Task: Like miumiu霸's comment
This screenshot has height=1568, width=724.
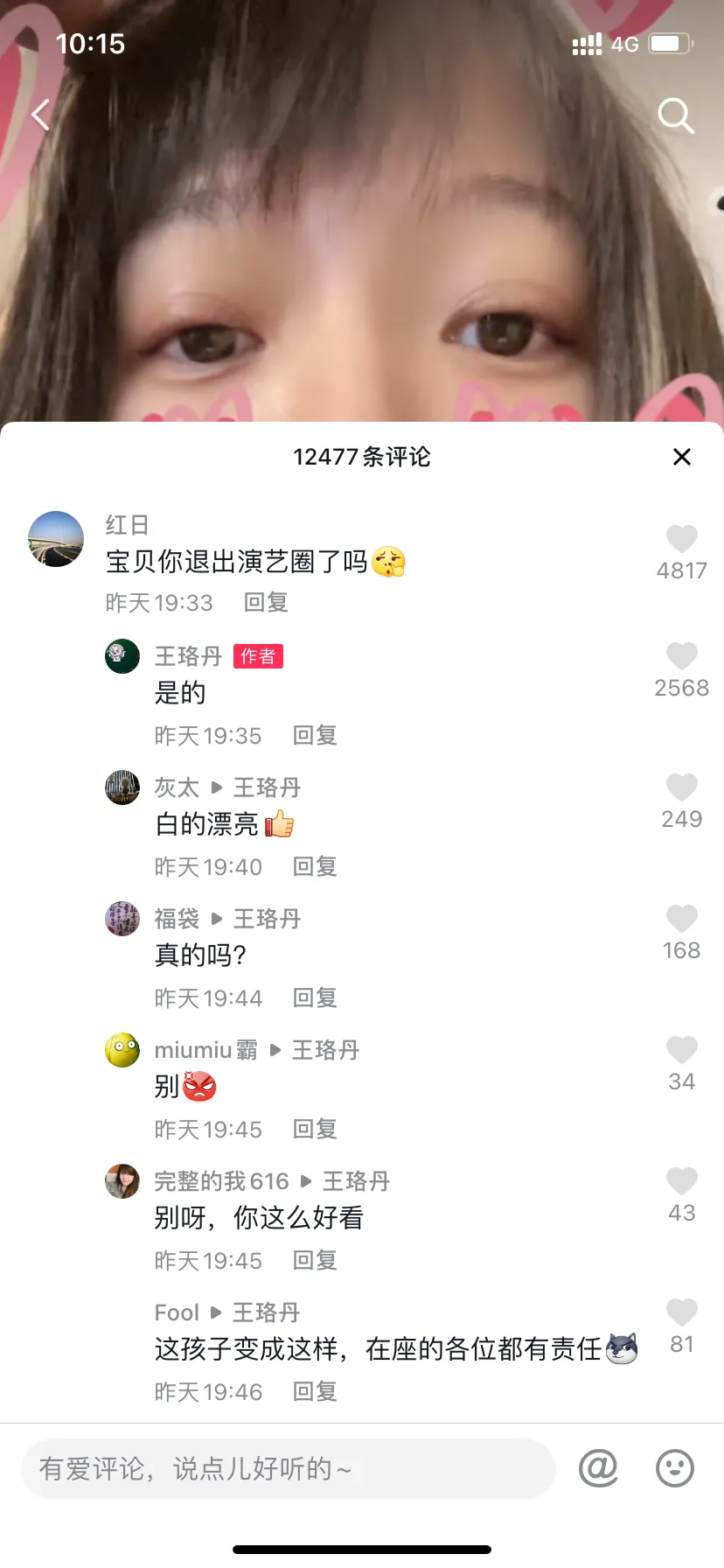Action: pyautogui.click(x=682, y=1050)
